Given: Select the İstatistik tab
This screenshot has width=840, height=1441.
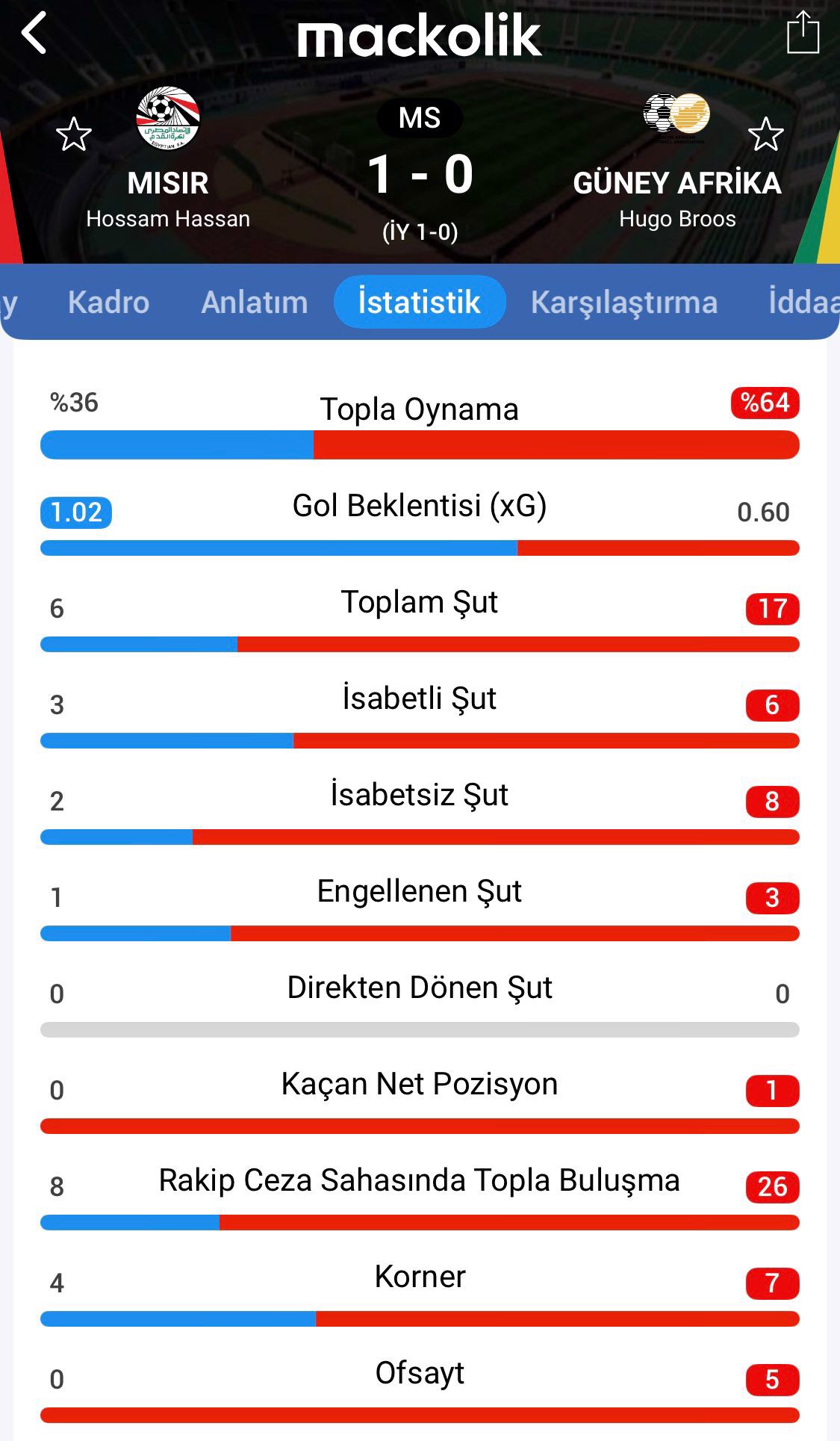Looking at the screenshot, I should tap(419, 302).
